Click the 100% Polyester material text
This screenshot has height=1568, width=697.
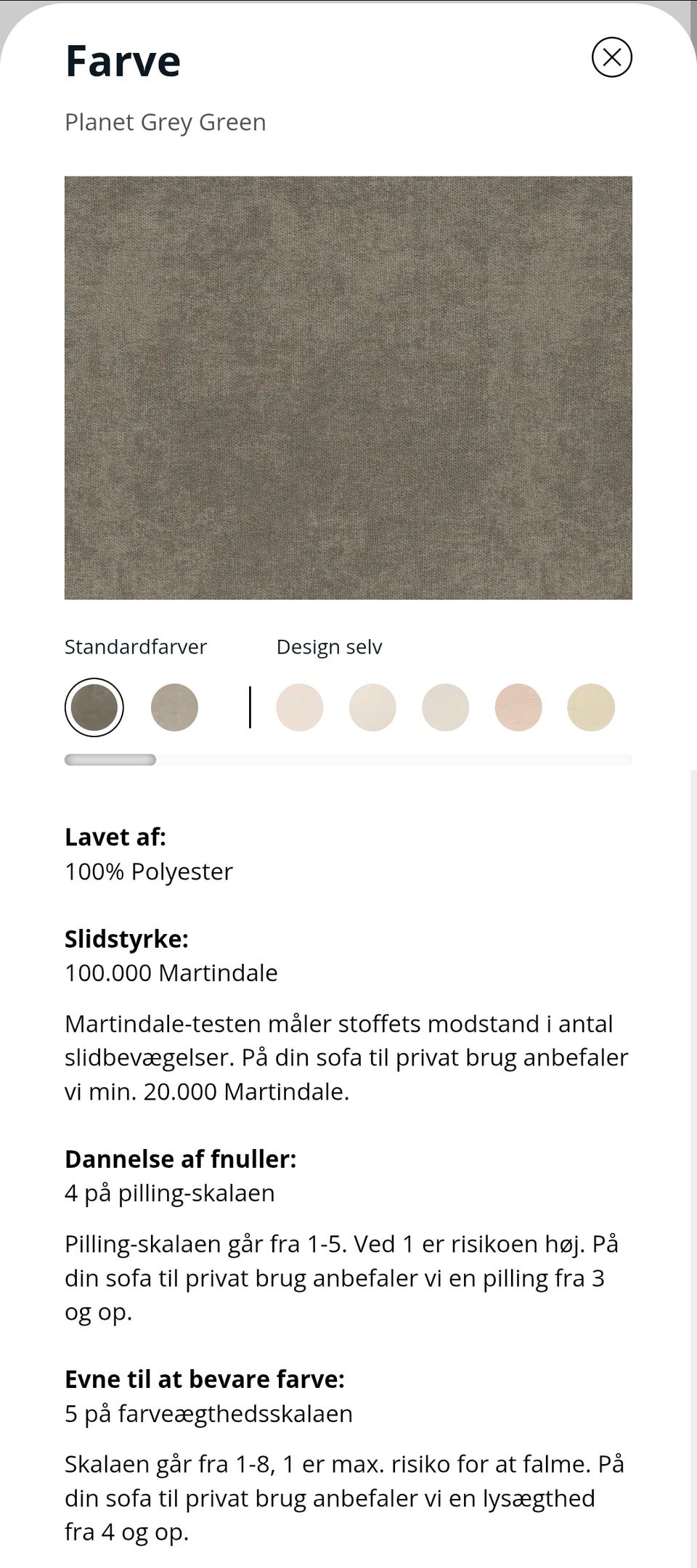coord(148,872)
